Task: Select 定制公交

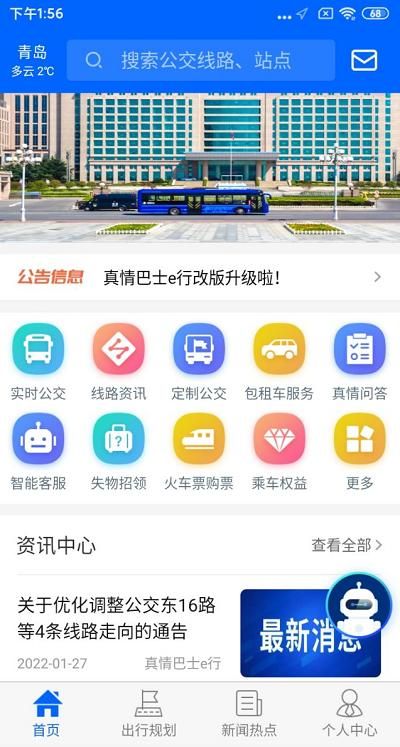Action: [x=199, y=362]
